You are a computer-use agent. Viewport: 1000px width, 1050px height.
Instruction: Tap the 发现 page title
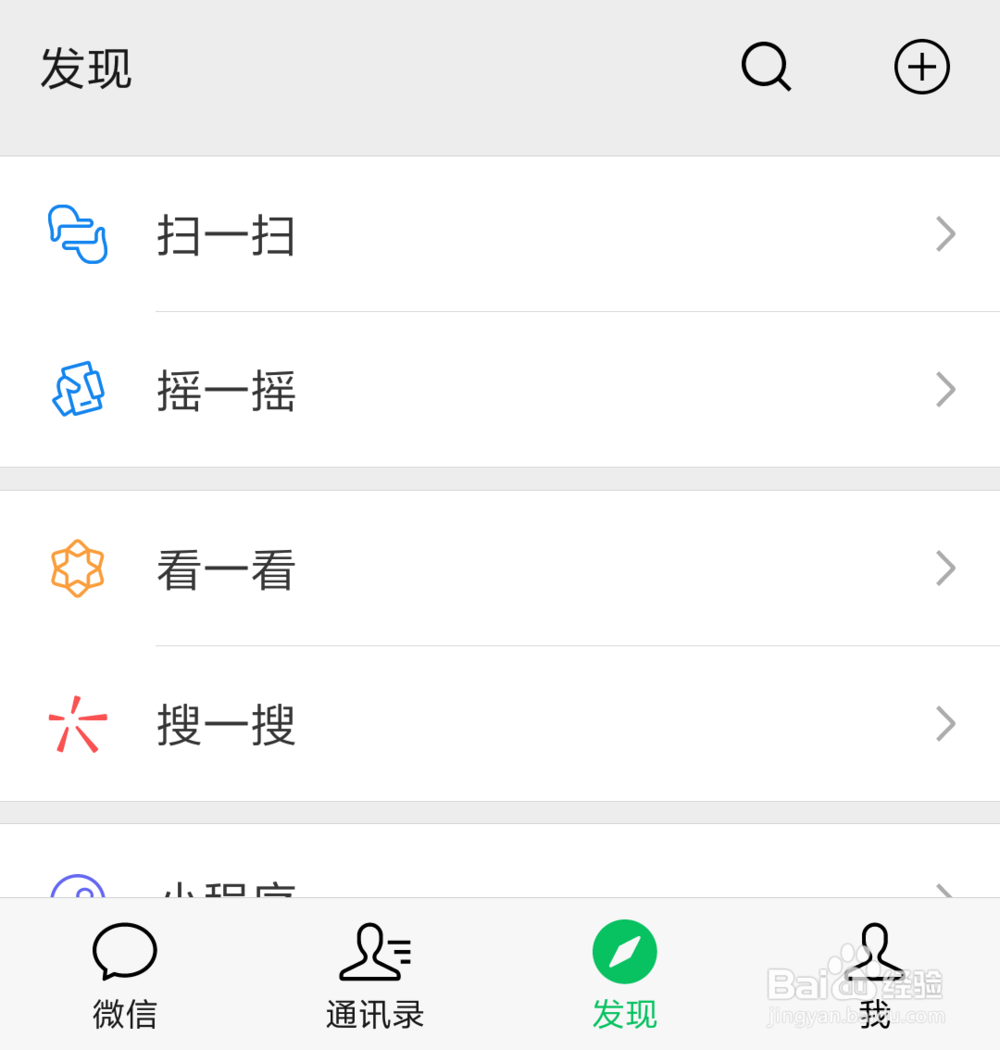point(86,67)
